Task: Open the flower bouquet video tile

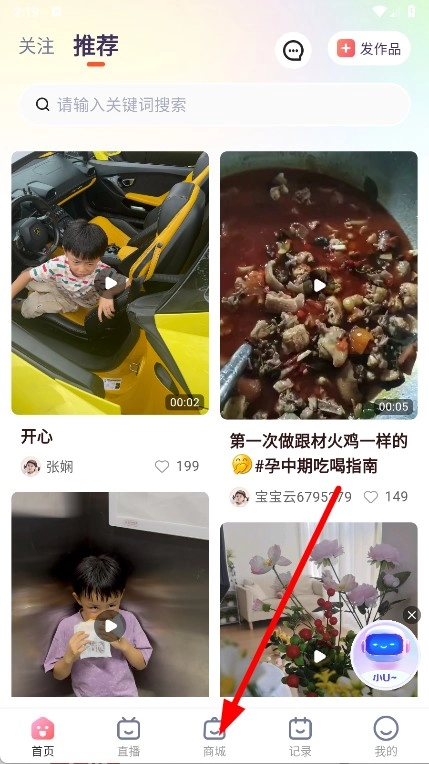Action: coord(319,610)
